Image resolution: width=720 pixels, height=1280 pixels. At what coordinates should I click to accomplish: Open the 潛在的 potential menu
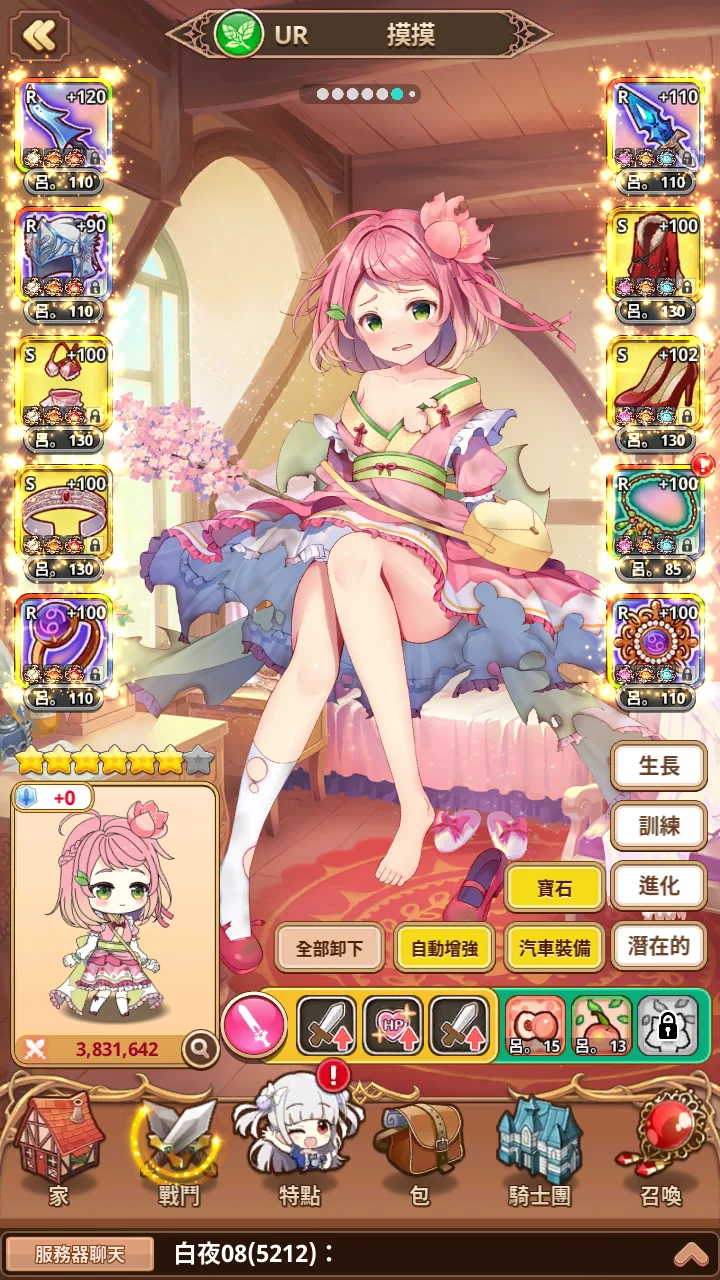(659, 946)
